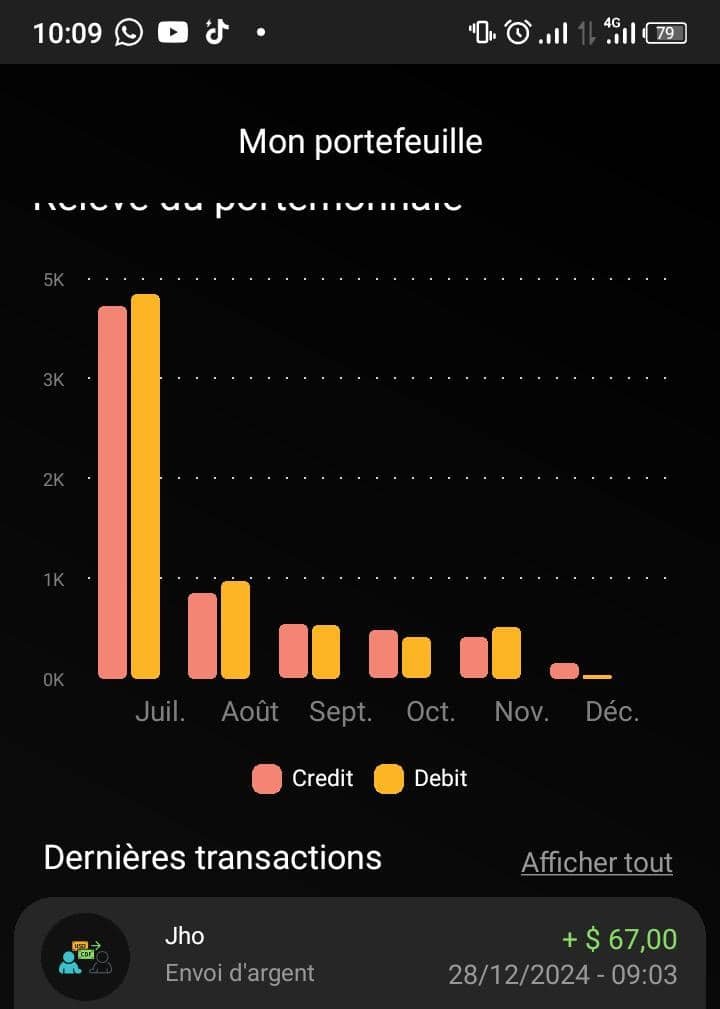Toggle the Credit legend item
Screen dimensions: 720x1009
pos(303,778)
